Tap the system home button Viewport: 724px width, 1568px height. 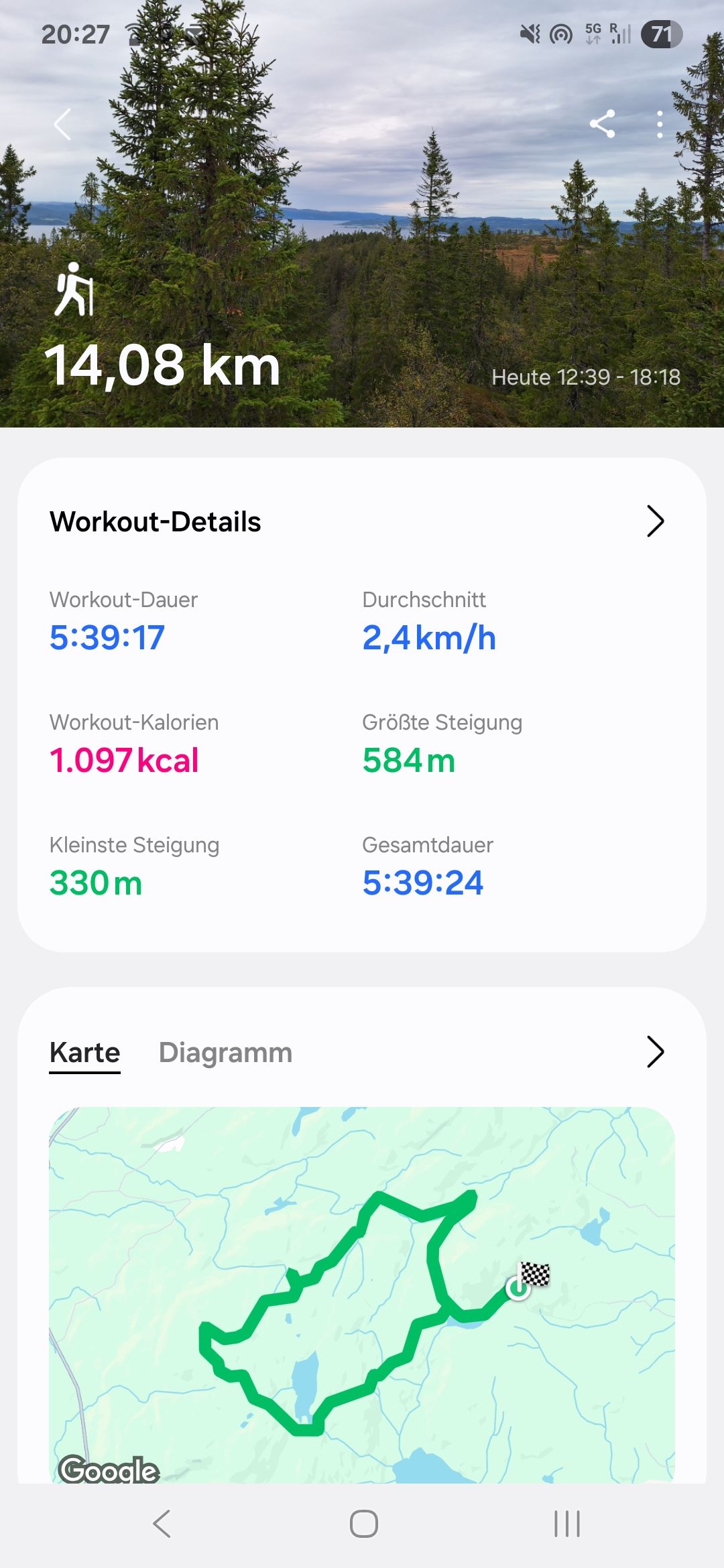click(x=363, y=1524)
